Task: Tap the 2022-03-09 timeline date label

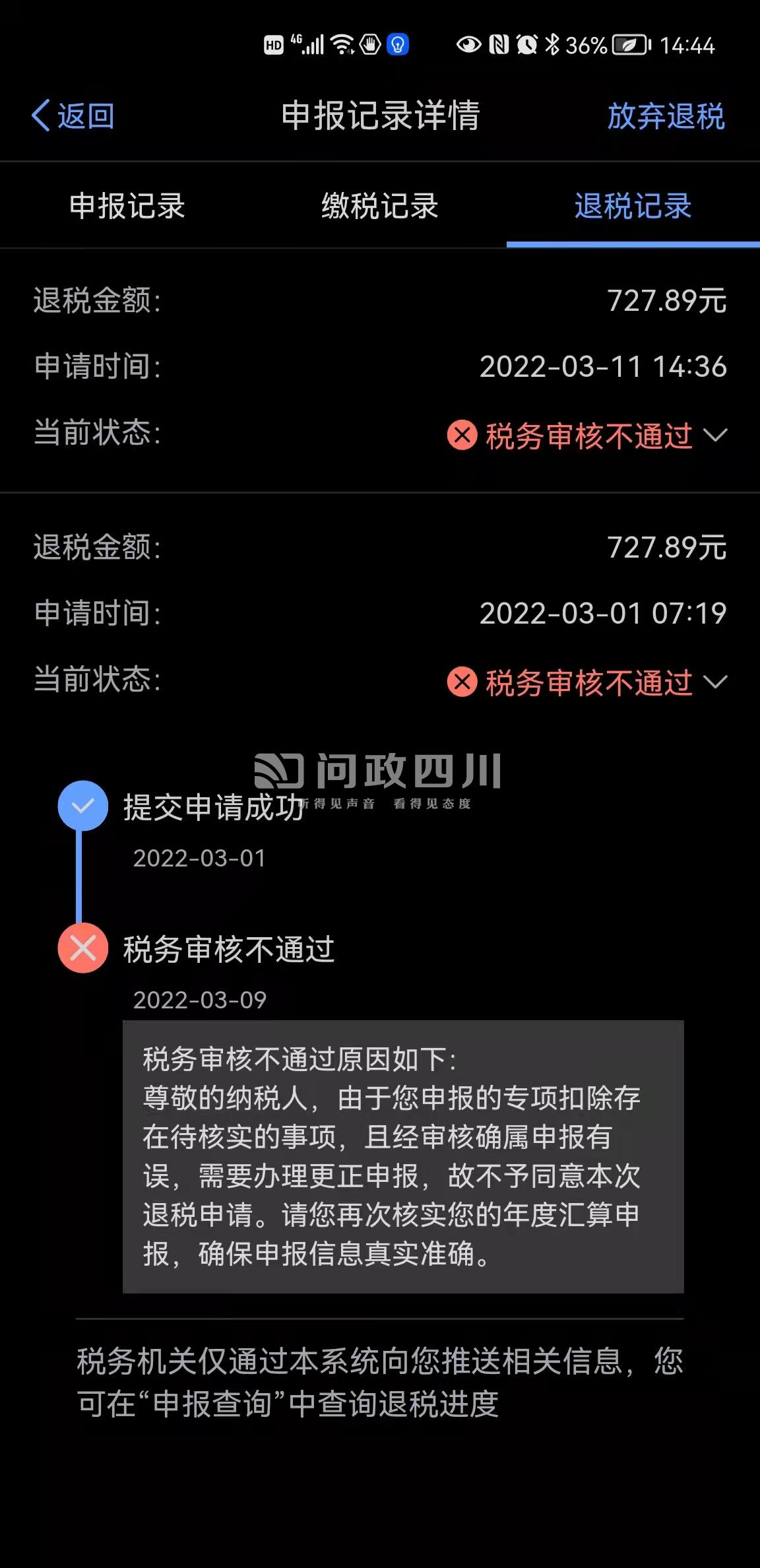Action: [199, 1002]
